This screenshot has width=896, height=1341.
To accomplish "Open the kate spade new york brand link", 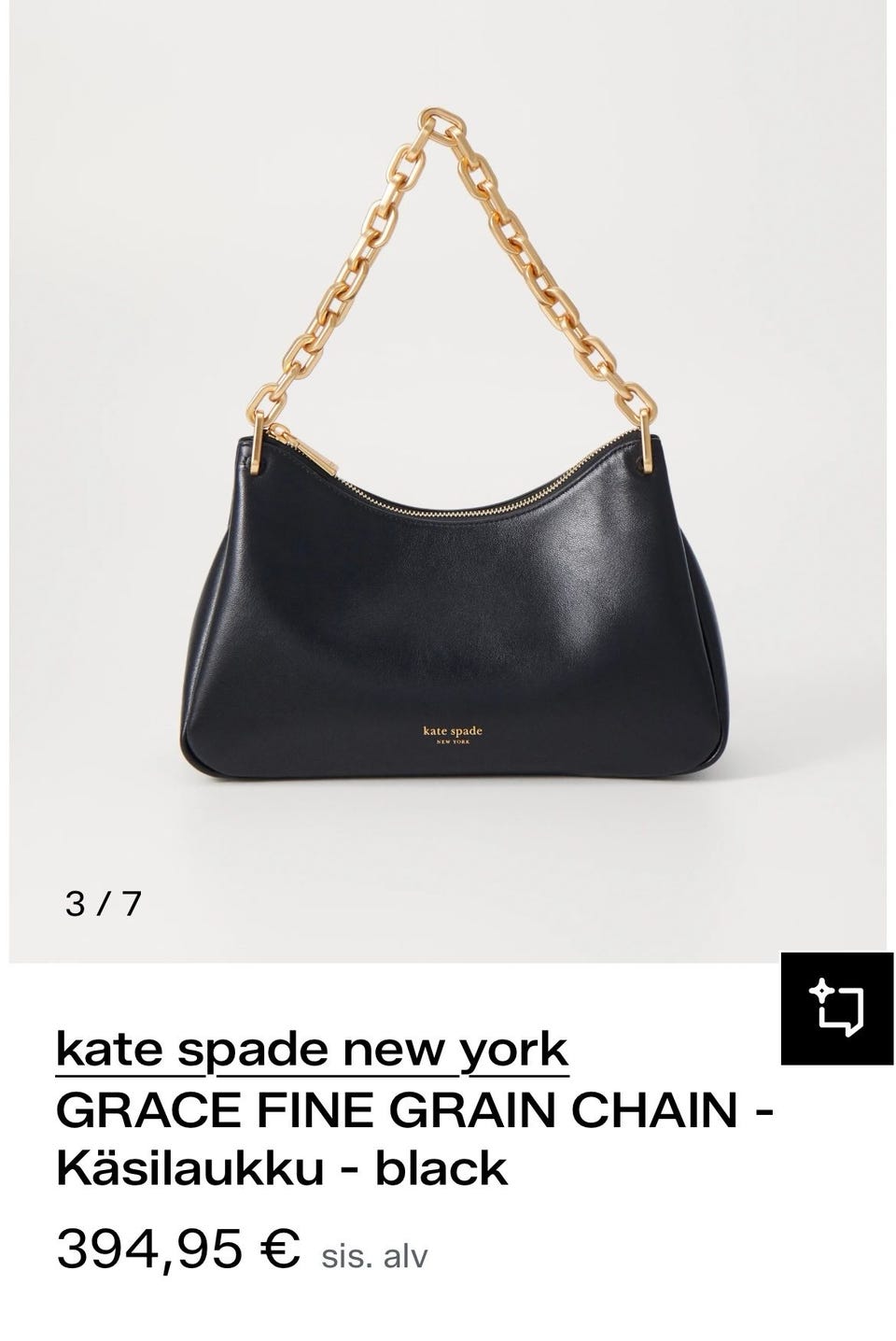I will [x=312, y=1051].
